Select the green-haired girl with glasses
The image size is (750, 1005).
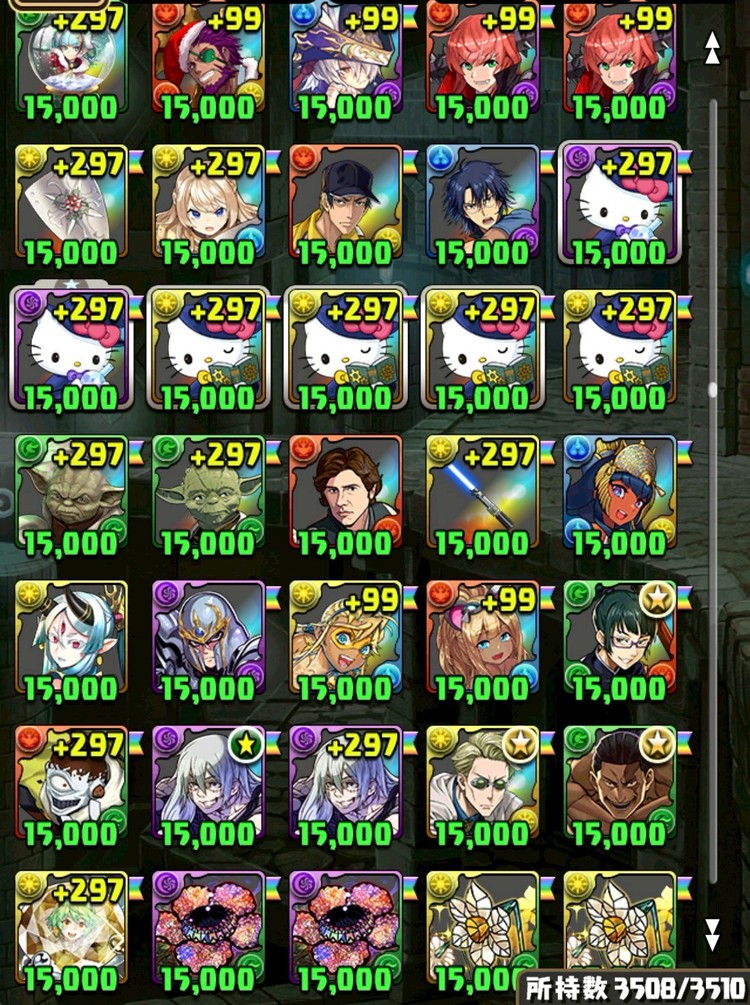[619, 640]
